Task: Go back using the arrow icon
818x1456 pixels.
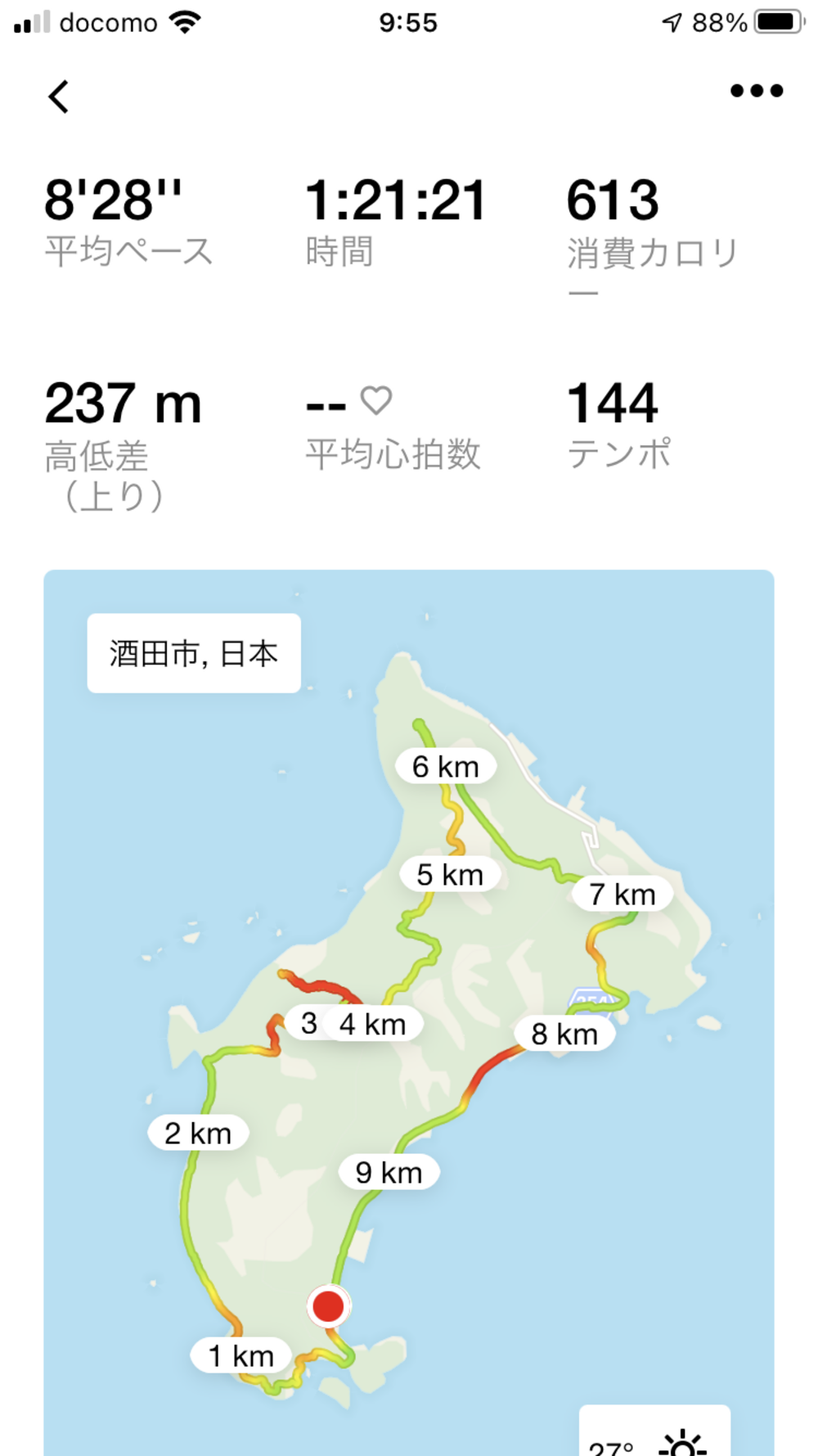Action: (x=59, y=97)
